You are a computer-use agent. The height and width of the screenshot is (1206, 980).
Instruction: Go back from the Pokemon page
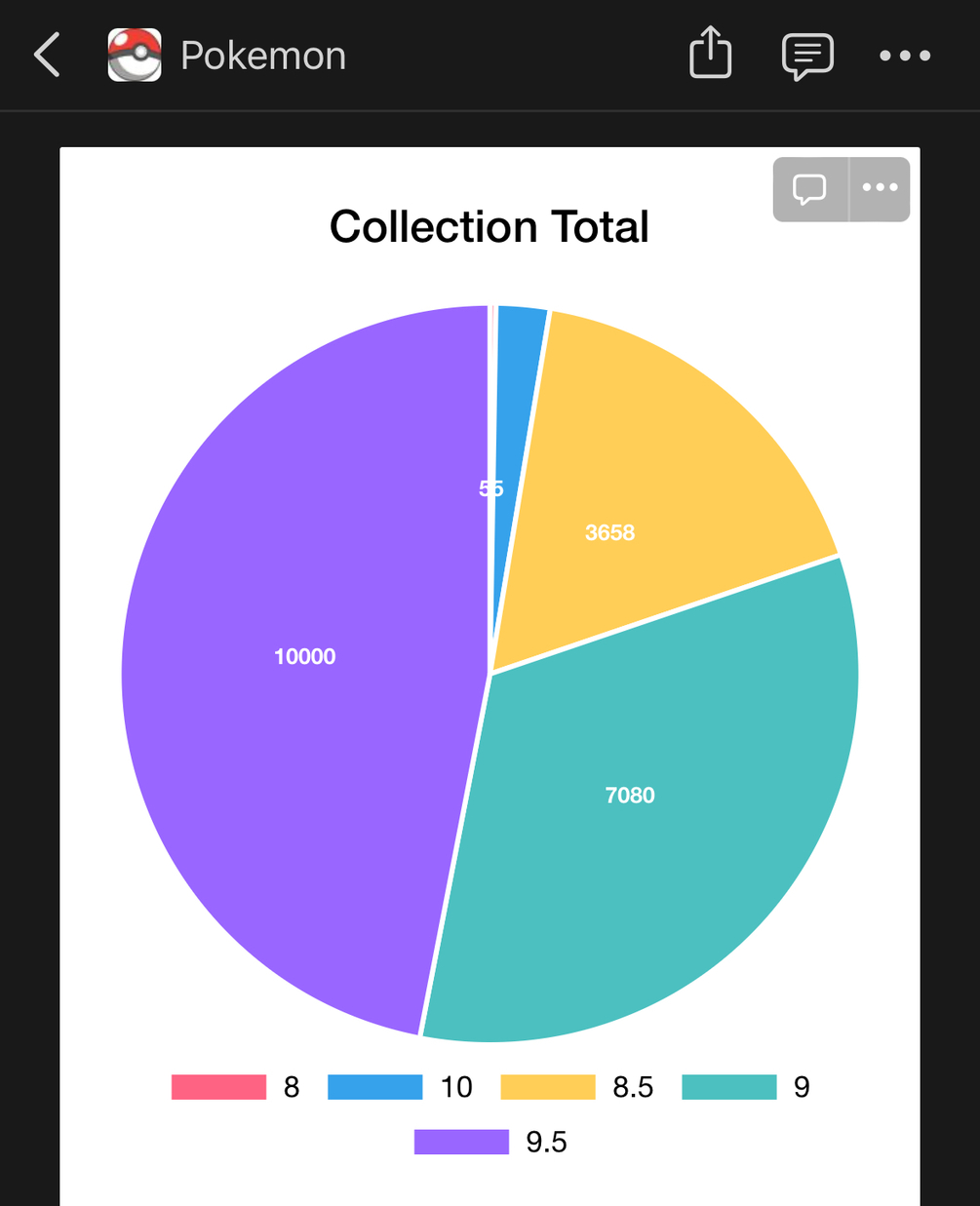[47, 55]
